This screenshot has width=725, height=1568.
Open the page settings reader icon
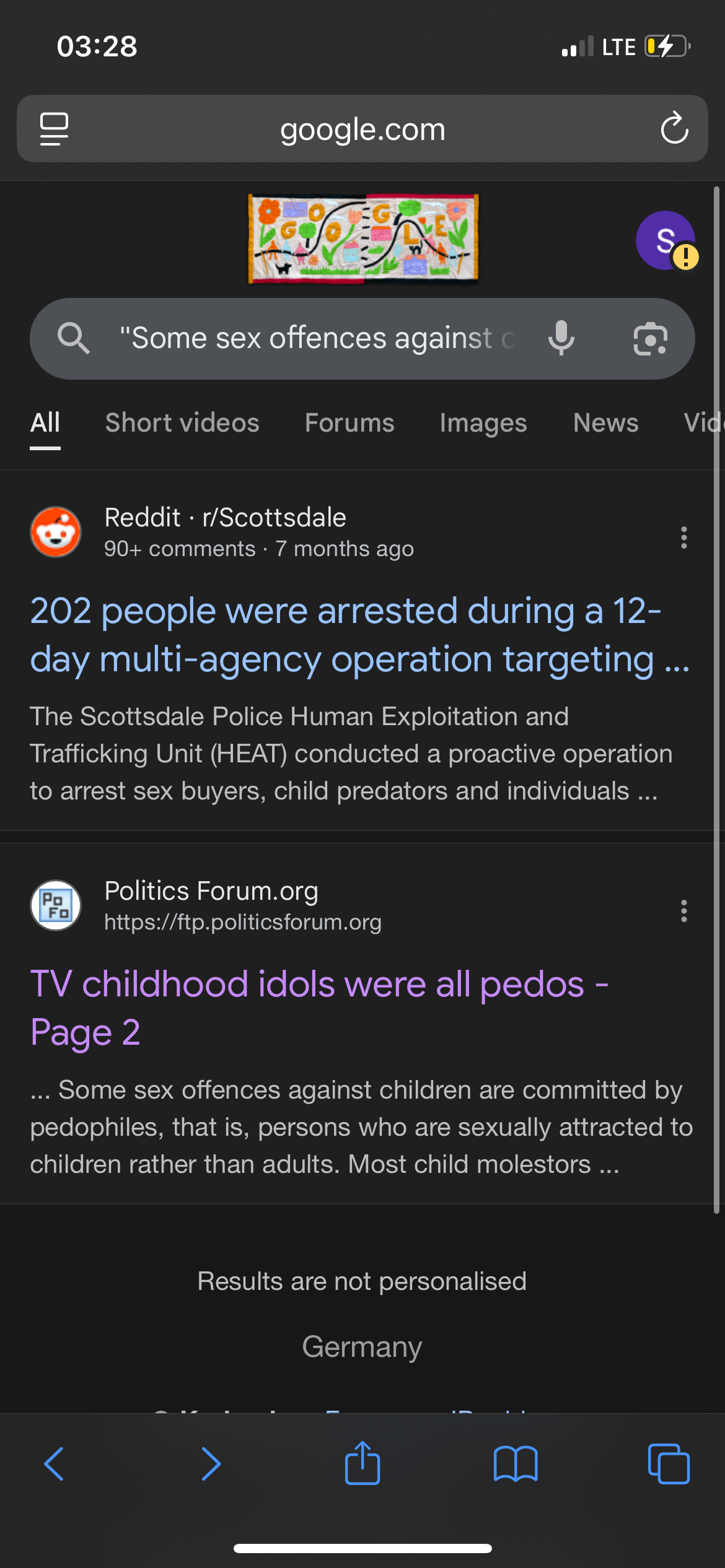[54, 129]
